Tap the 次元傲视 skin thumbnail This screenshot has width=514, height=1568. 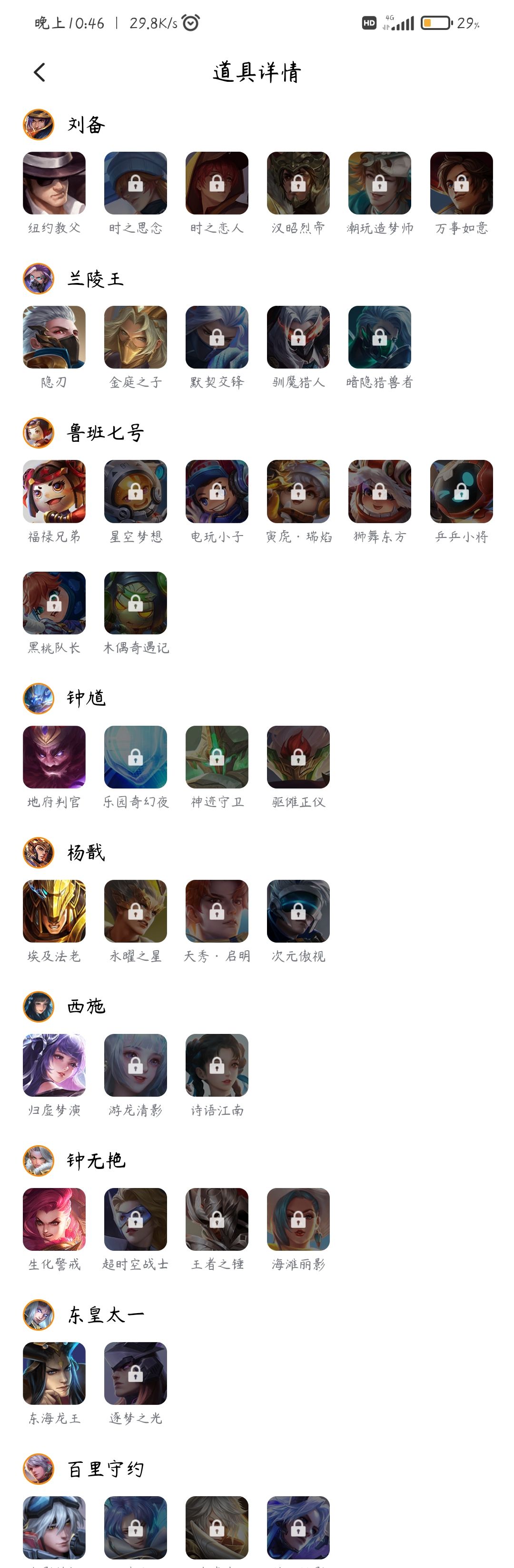tap(298, 911)
